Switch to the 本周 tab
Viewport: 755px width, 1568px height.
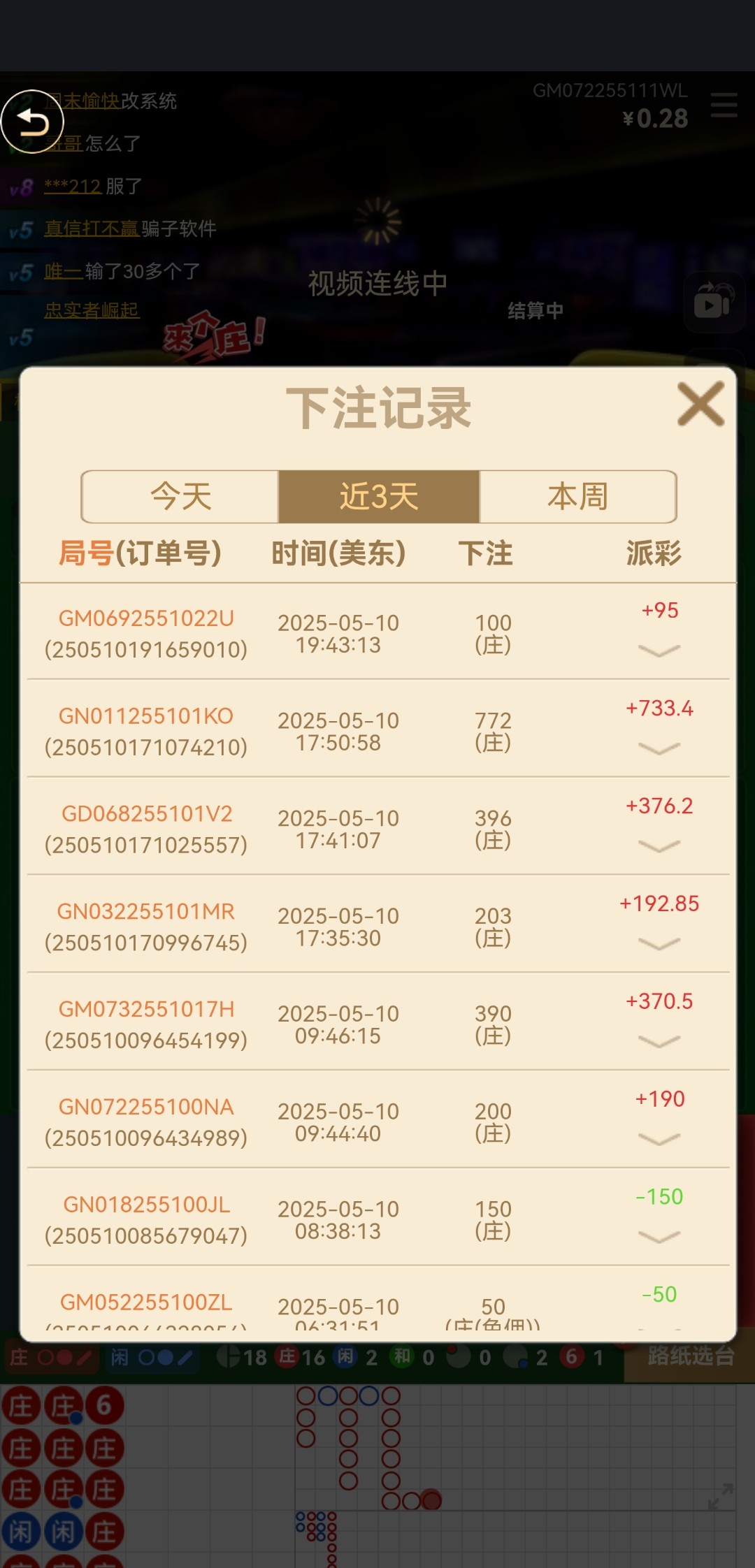click(x=577, y=497)
